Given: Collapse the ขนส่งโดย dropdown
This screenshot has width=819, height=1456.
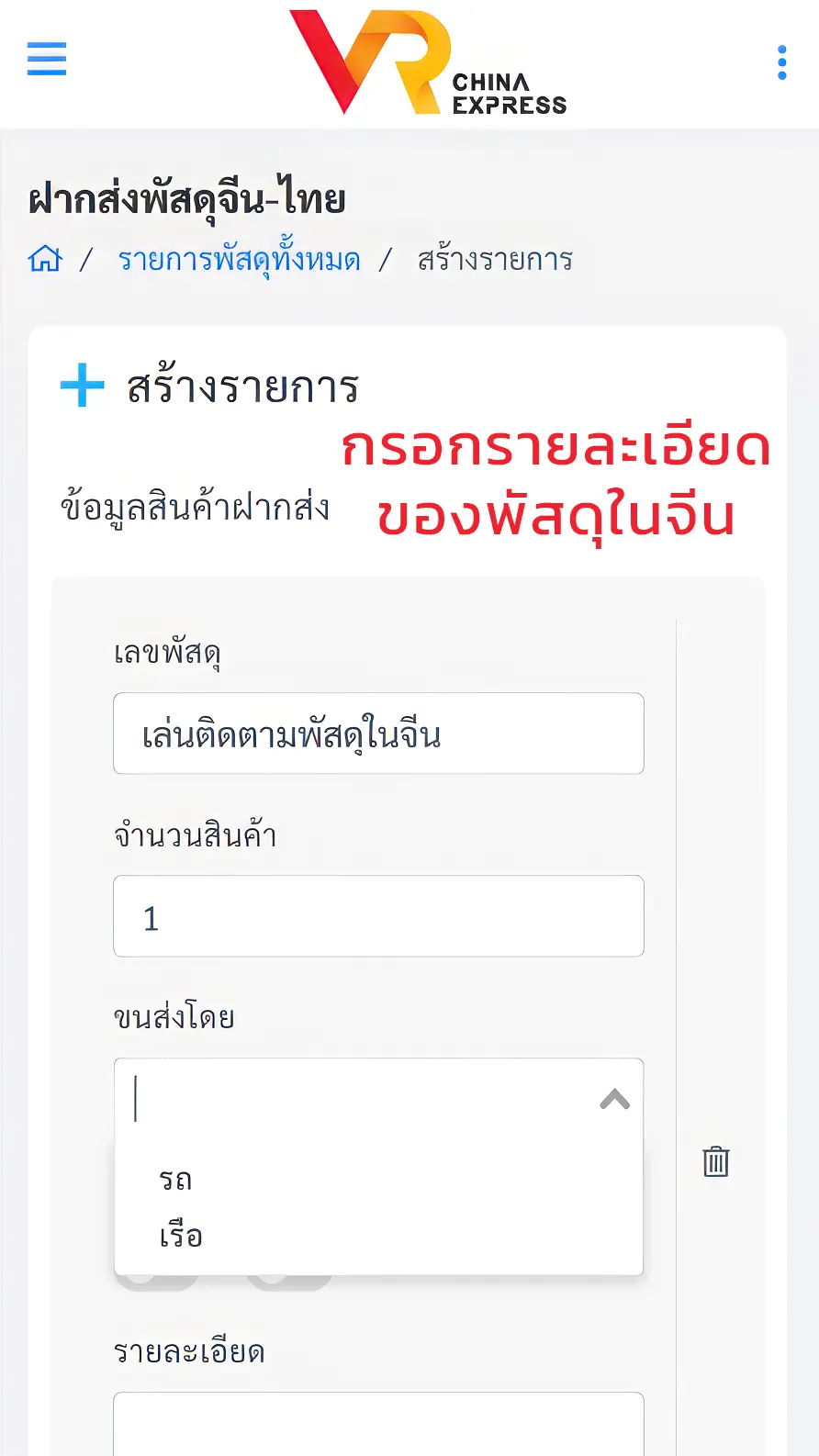Looking at the screenshot, I should click(x=614, y=1099).
